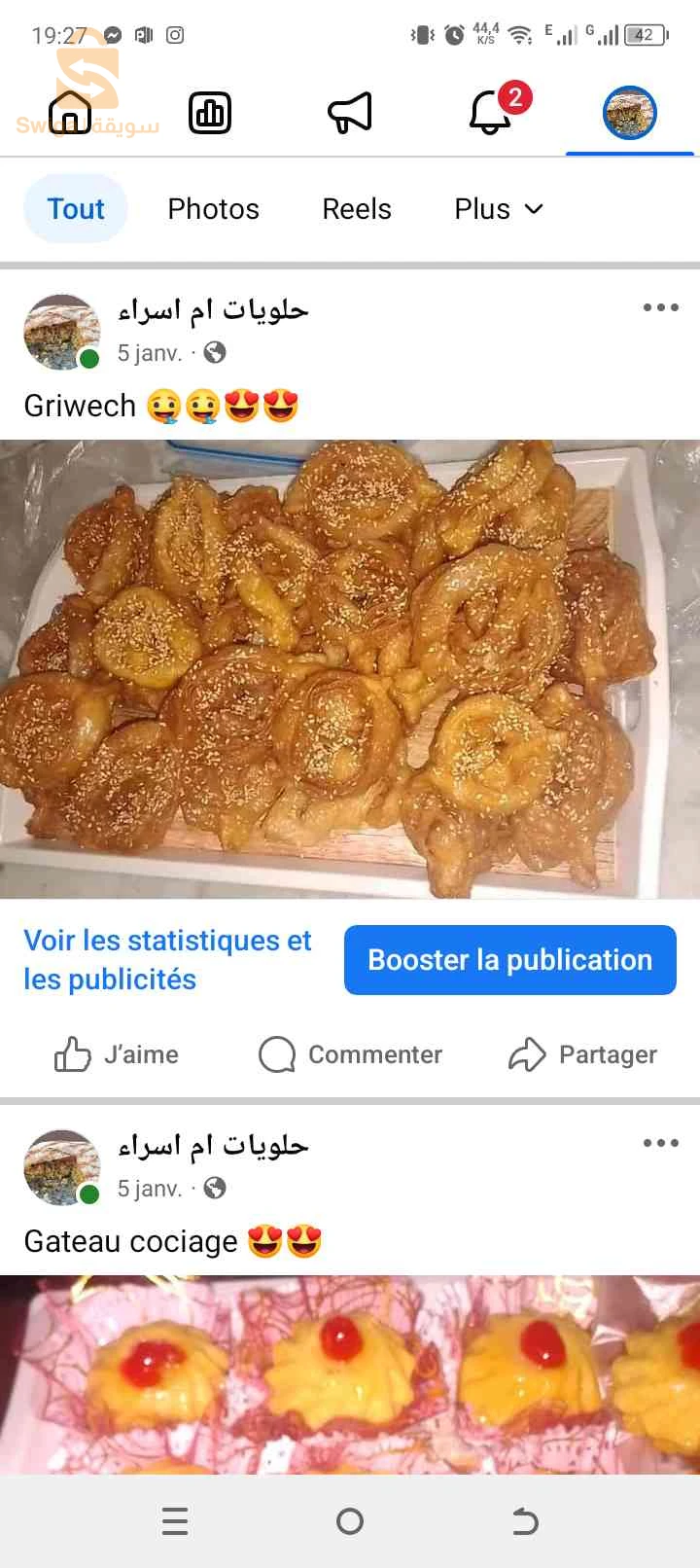Click the globe audience icon on Griwech post

pyautogui.click(x=215, y=353)
